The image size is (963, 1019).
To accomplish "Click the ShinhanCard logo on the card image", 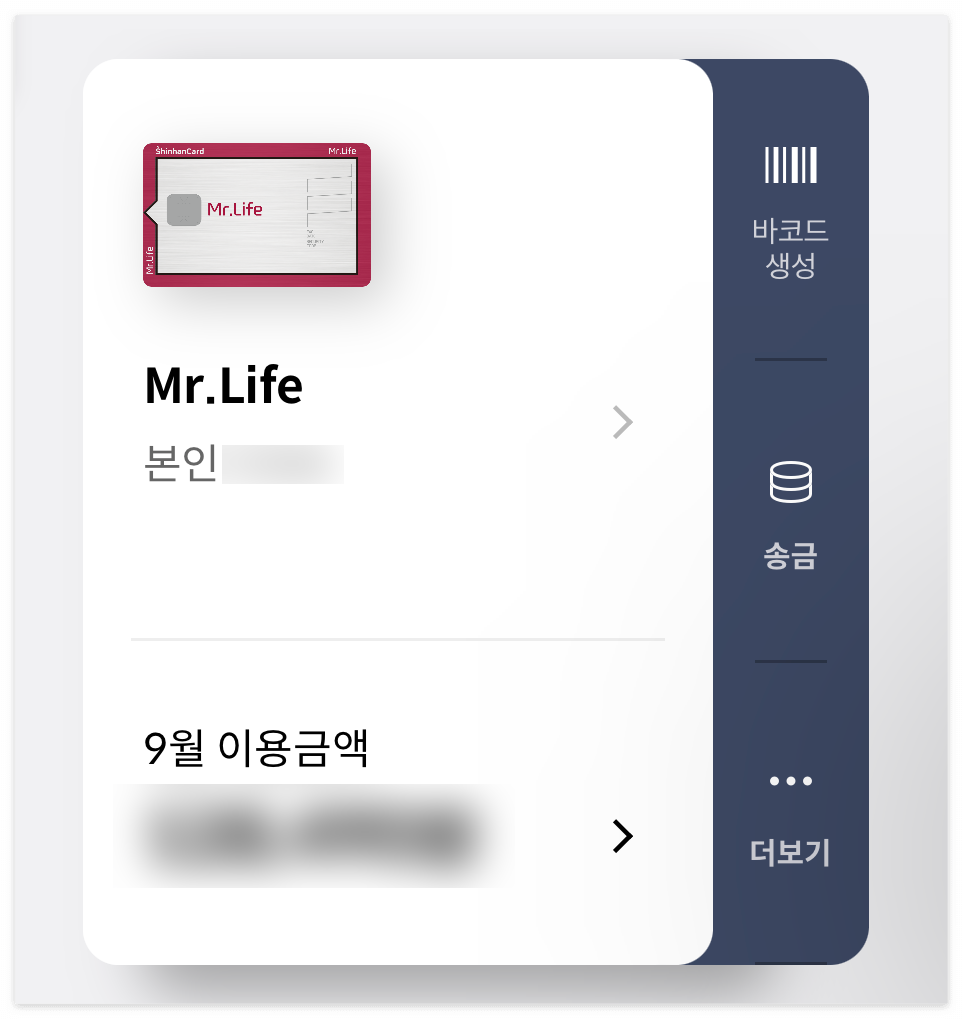I will pyautogui.click(x=181, y=150).
